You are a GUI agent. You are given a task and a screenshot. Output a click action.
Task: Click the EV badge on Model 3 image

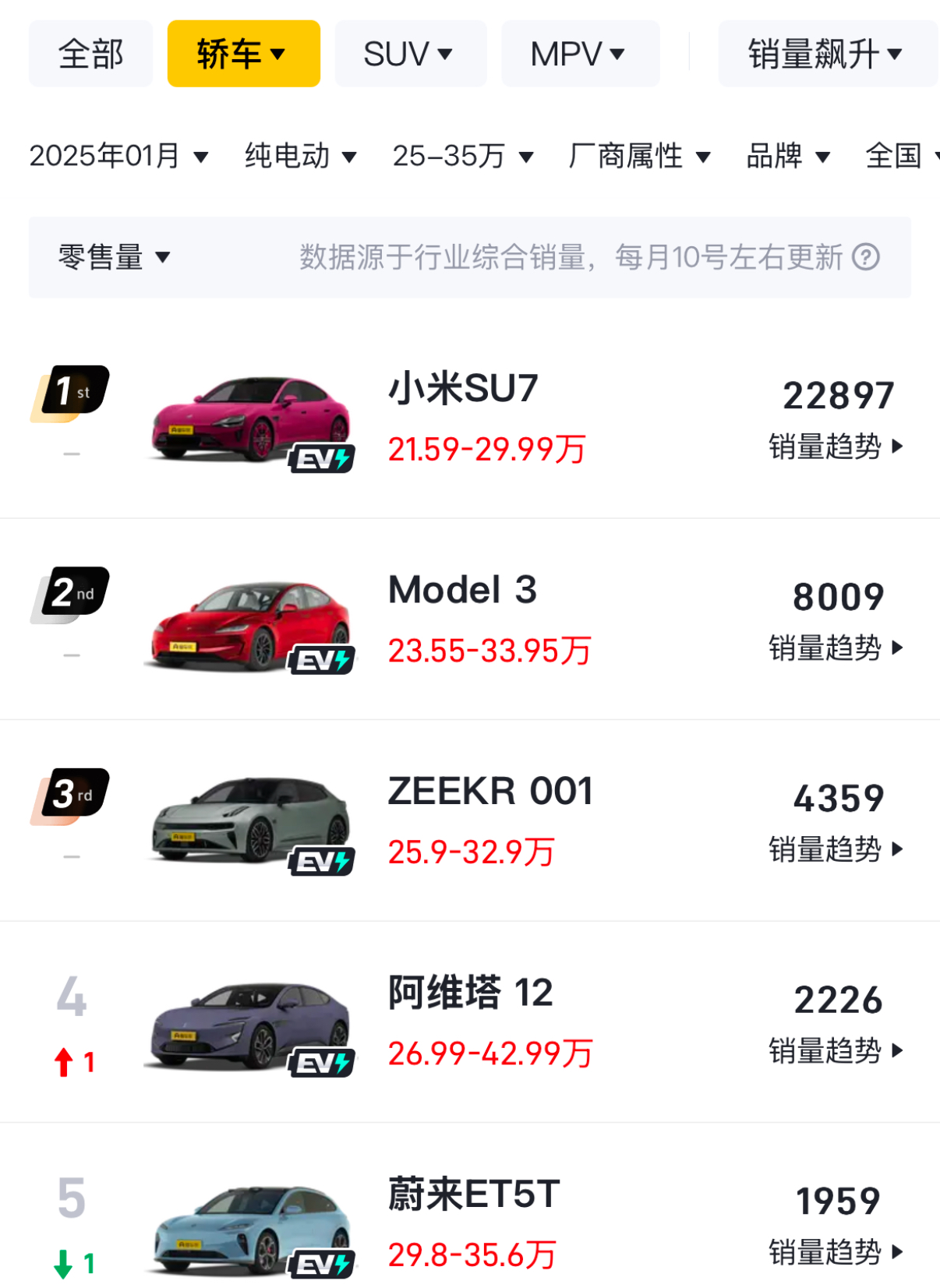[322, 659]
